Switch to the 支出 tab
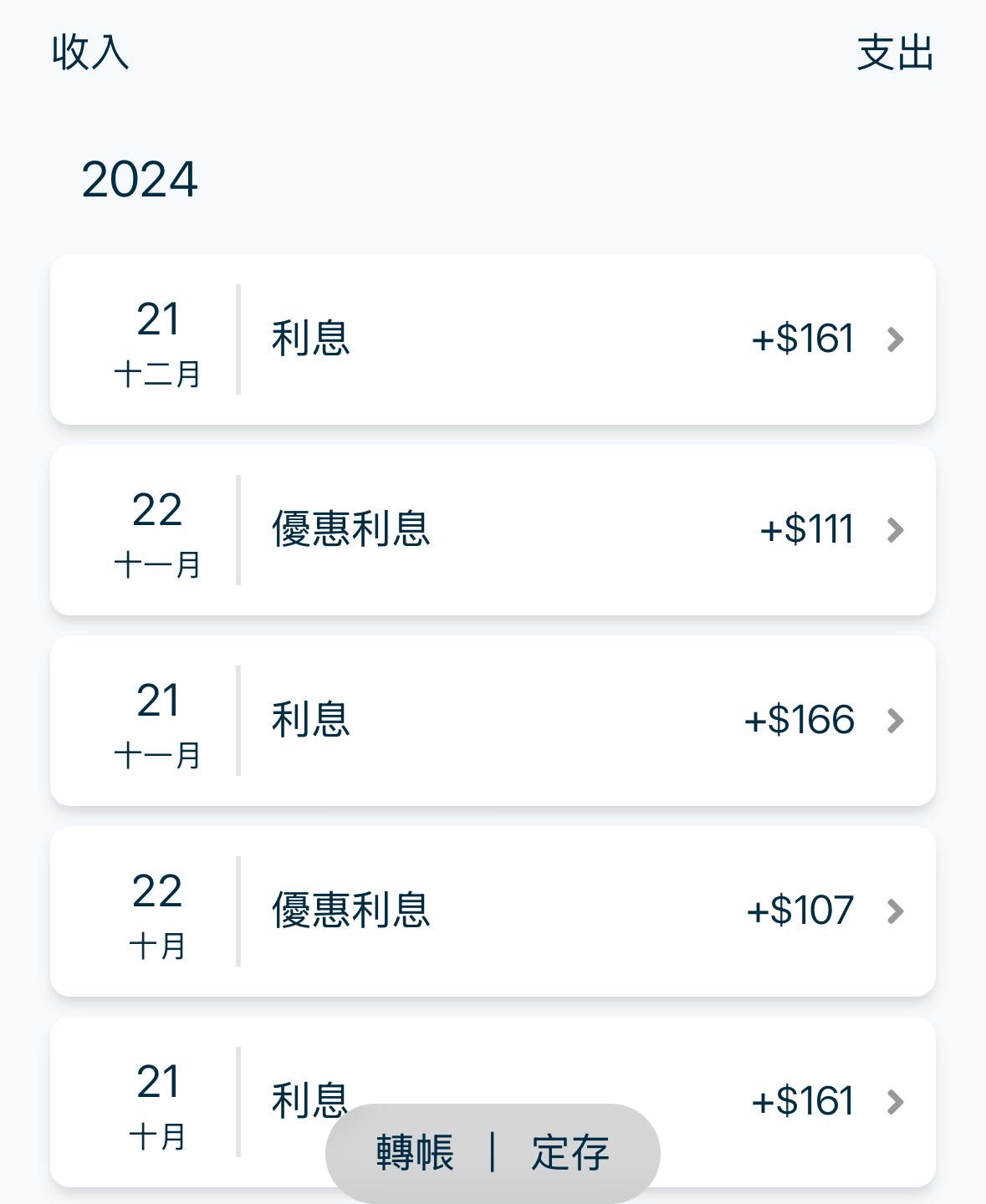Image resolution: width=986 pixels, height=1204 pixels. pos(894,54)
